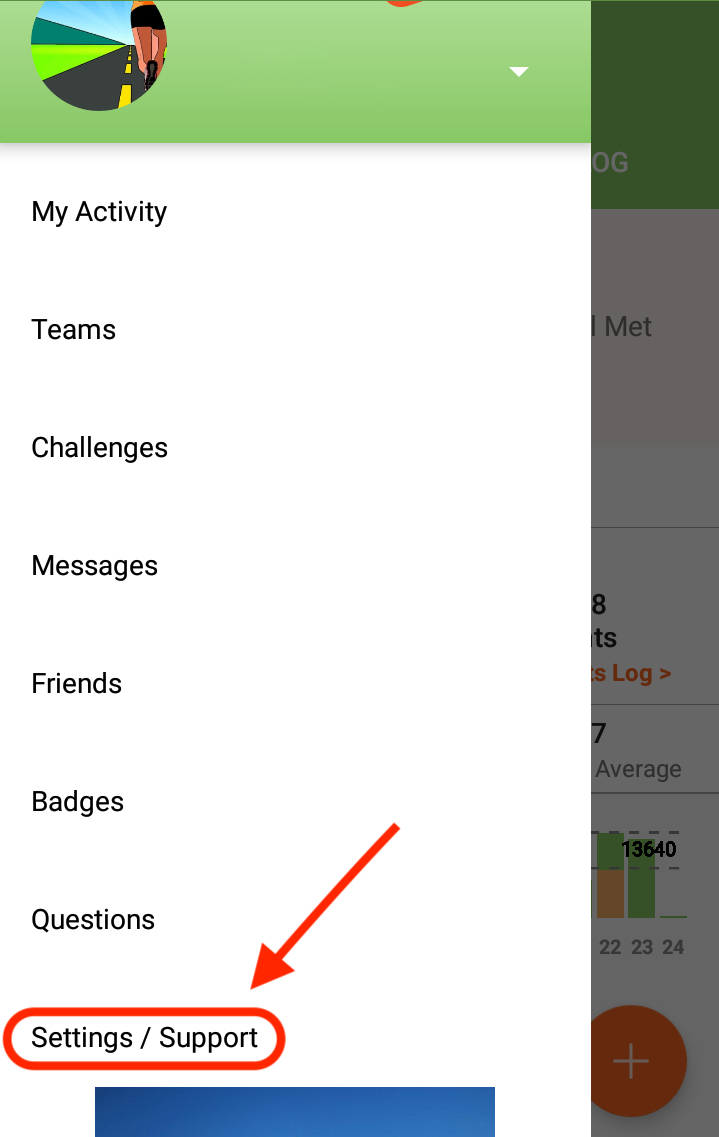Open Settings / Support
The width and height of the screenshot is (719, 1137).
point(144,1038)
